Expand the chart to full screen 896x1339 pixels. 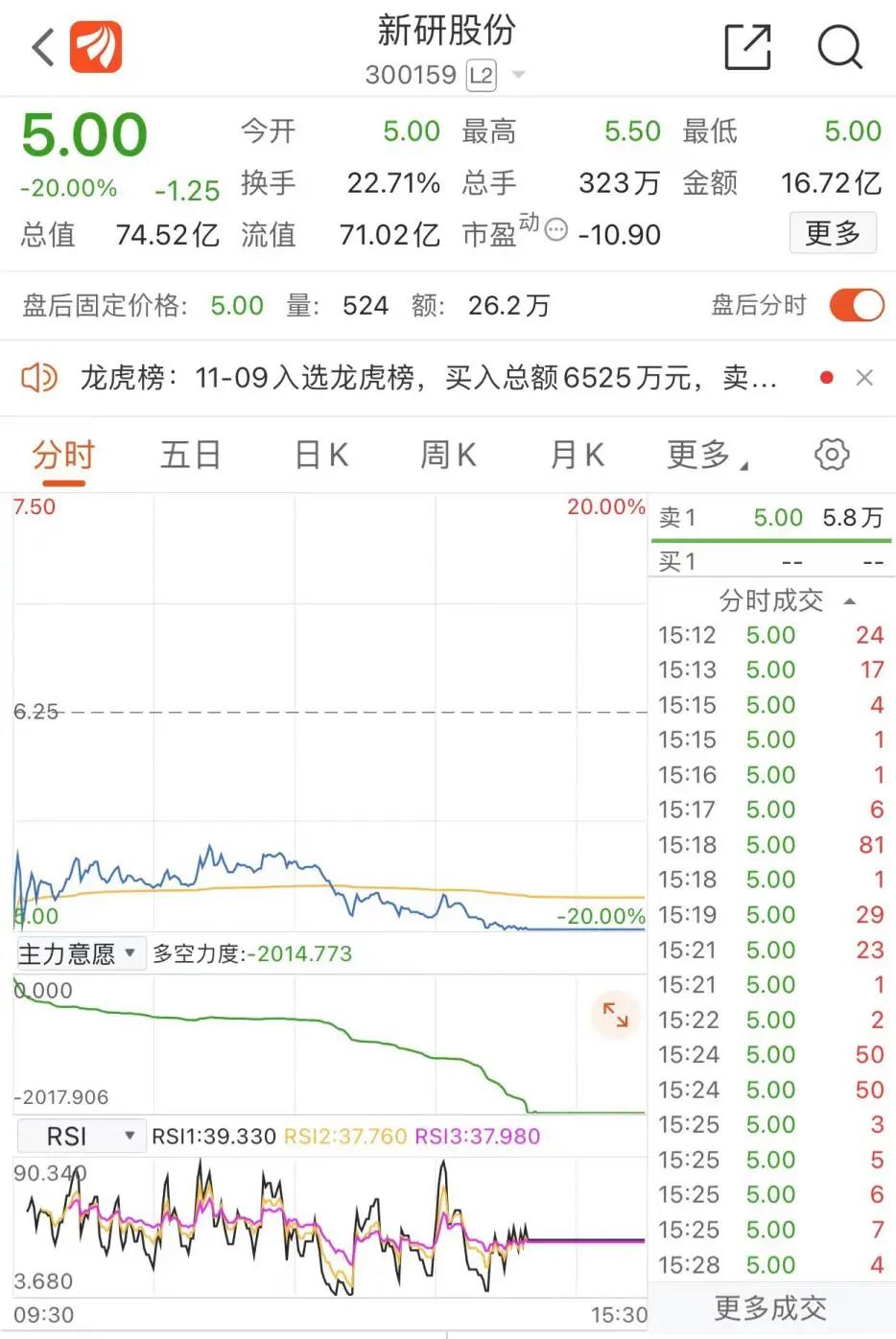615,1014
